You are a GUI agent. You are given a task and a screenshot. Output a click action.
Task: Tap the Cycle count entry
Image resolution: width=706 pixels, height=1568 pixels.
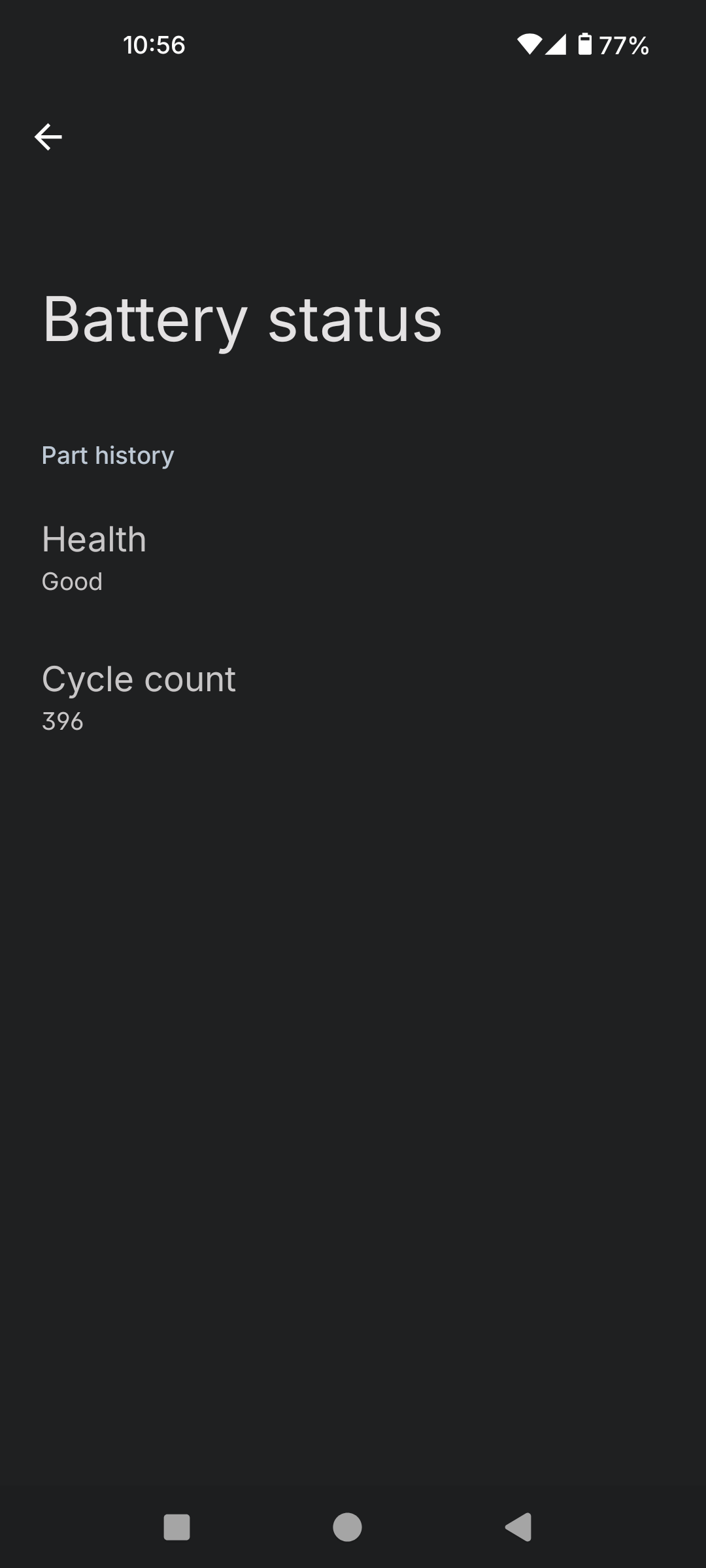pyautogui.click(x=138, y=678)
